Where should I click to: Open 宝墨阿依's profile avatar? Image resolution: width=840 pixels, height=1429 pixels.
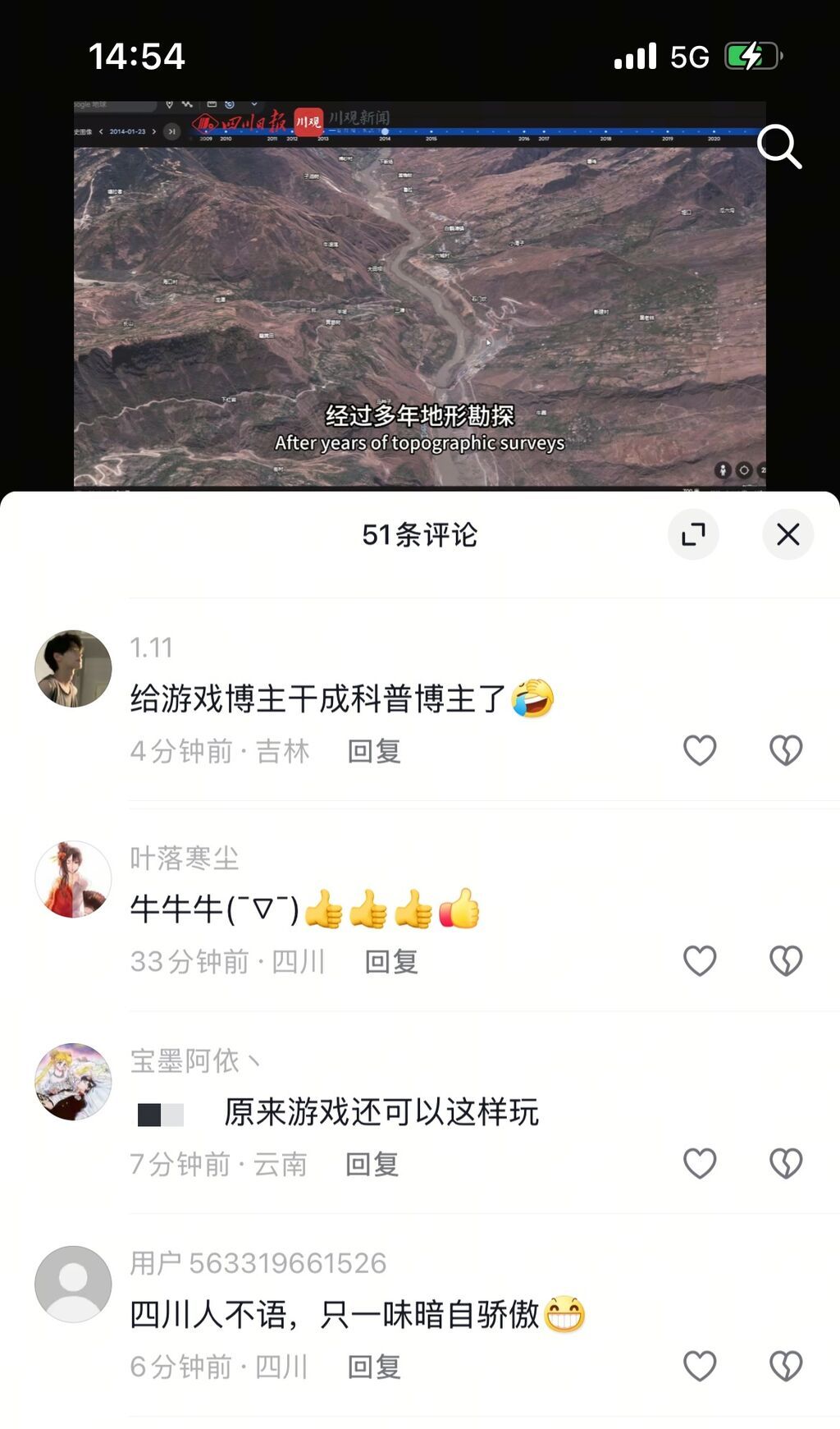73,1081
